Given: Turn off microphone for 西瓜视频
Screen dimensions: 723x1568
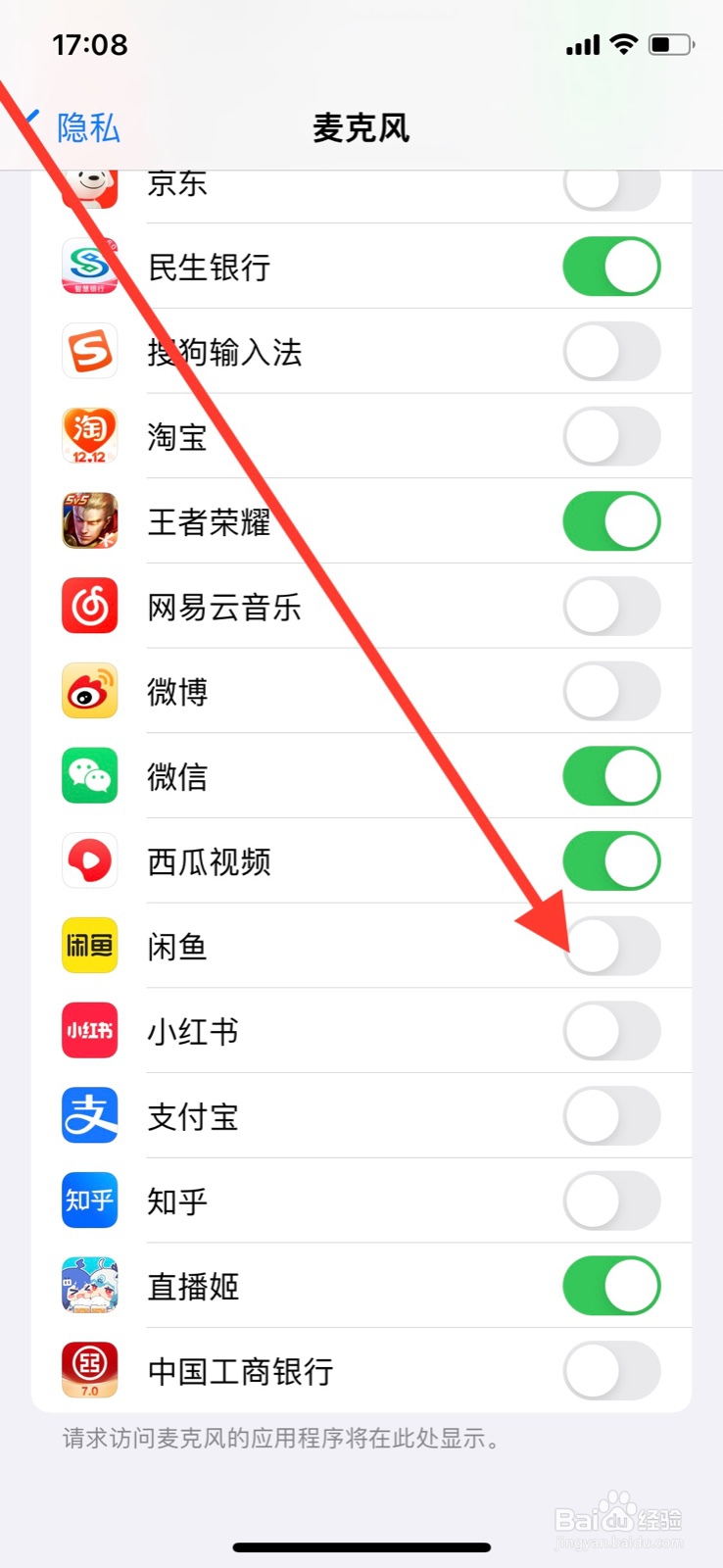Looking at the screenshot, I should pyautogui.click(x=611, y=860).
